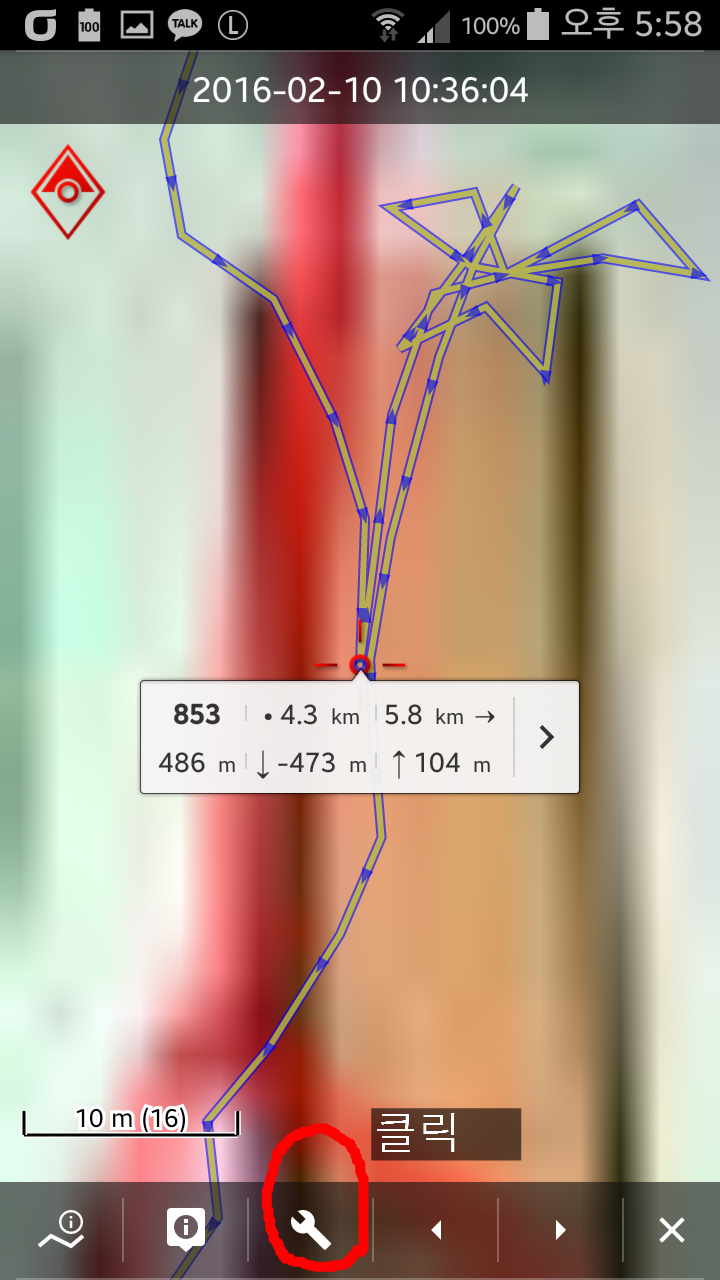
Task: Open the track route details icon
Action: coord(62,1229)
